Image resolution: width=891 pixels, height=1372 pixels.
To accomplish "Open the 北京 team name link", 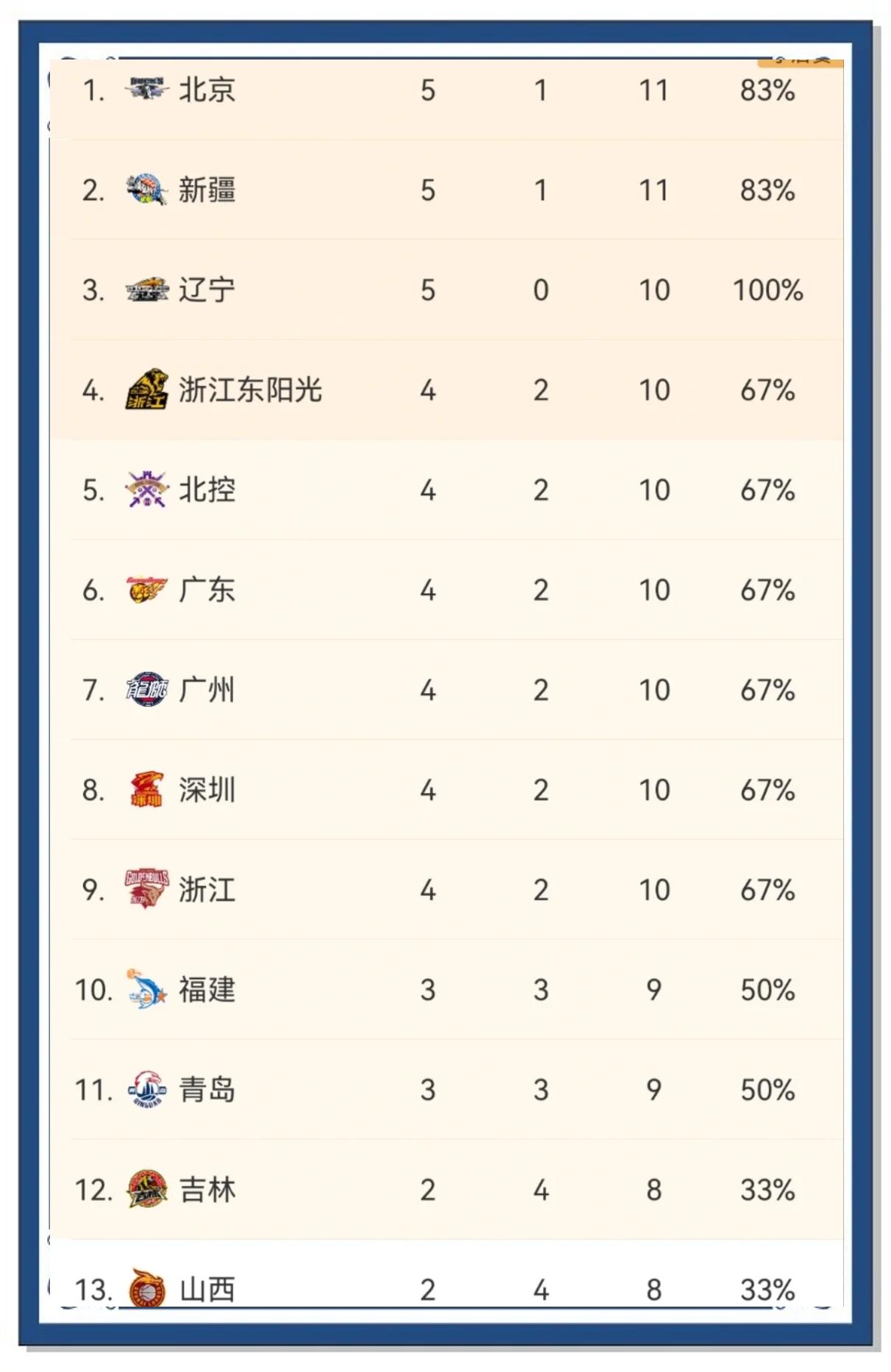I will point(207,90).
